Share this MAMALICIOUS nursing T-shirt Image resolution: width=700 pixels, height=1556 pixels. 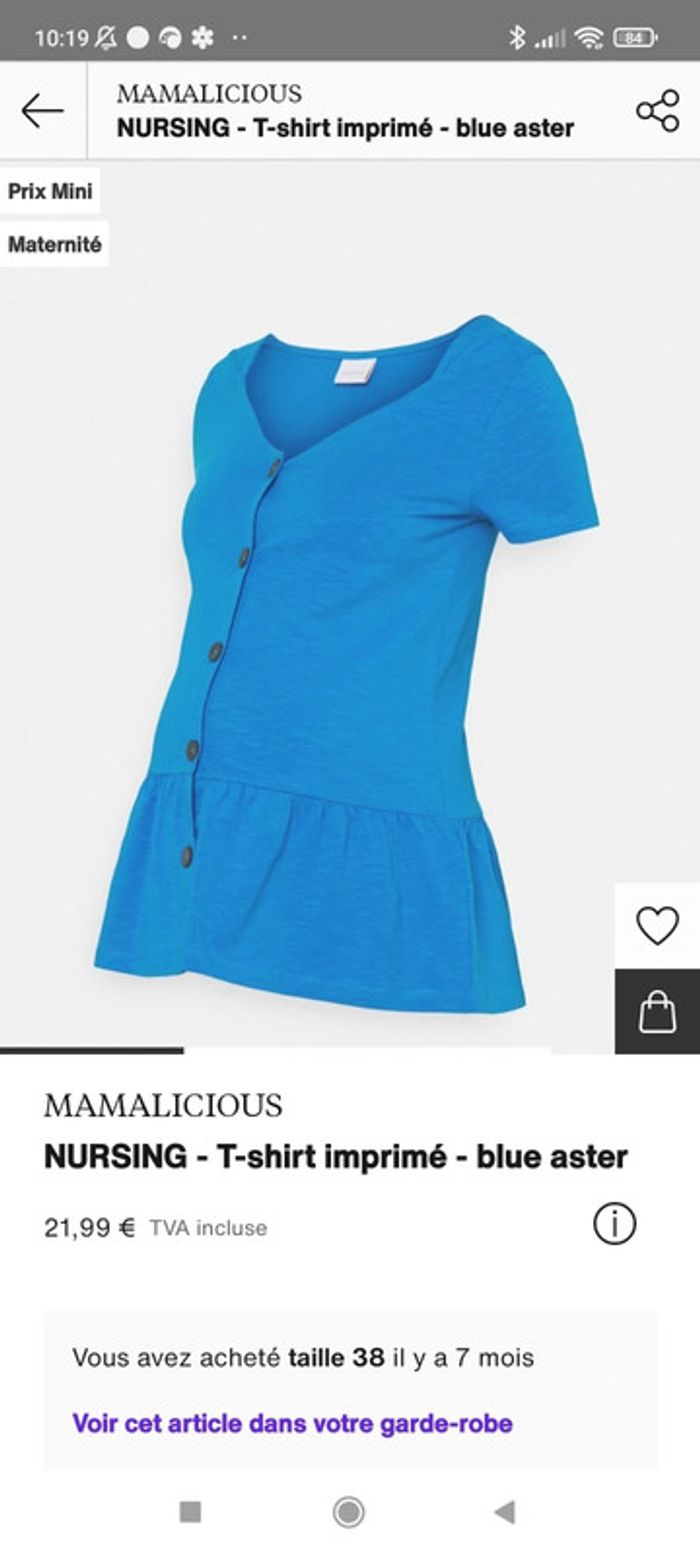(x=657, y=110)
